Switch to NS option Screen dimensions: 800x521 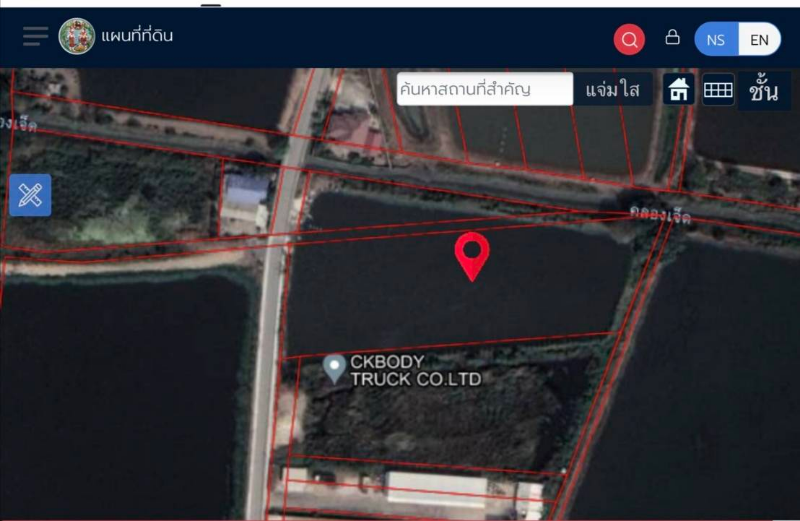(x=716, y=40)
